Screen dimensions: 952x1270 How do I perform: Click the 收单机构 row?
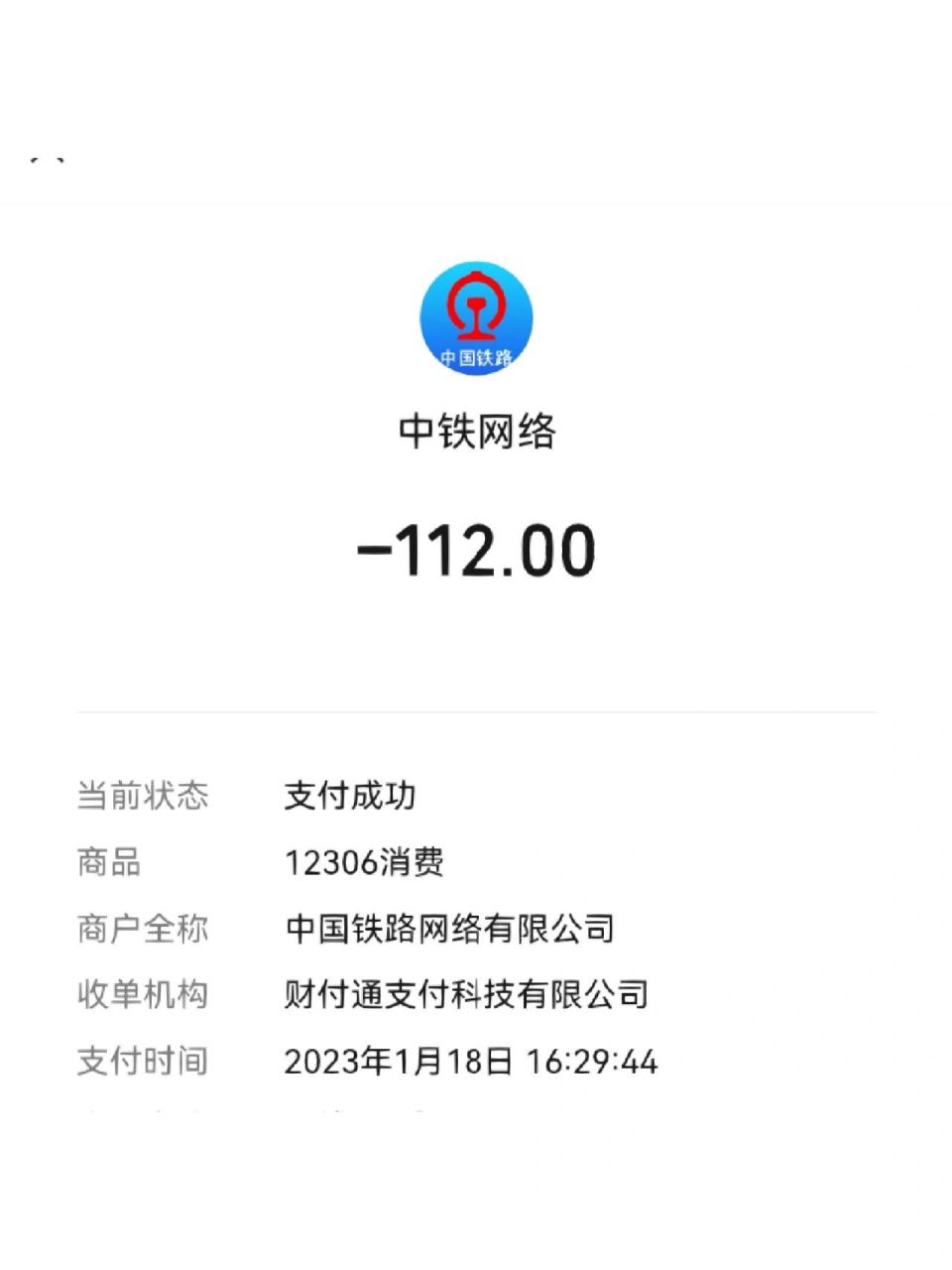tap(139, 992)
